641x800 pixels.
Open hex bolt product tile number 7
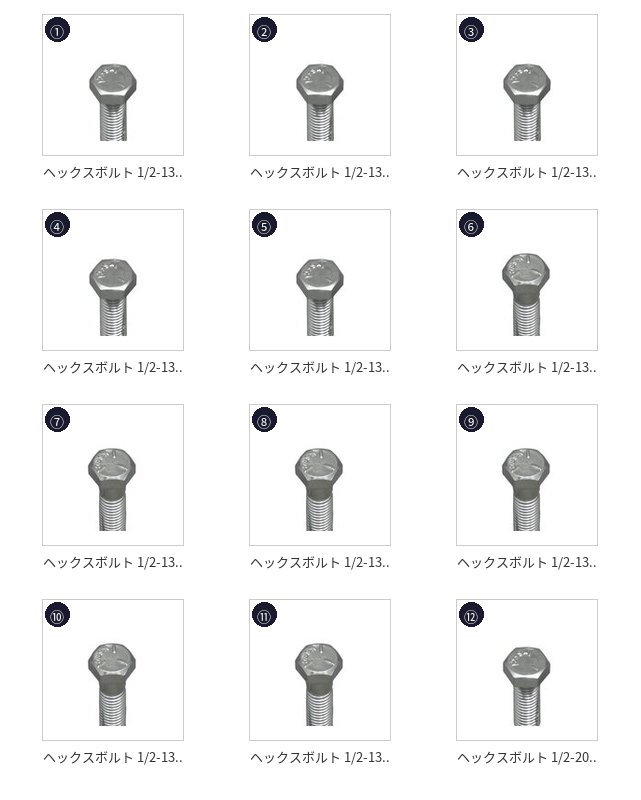(x=113, y=476)
